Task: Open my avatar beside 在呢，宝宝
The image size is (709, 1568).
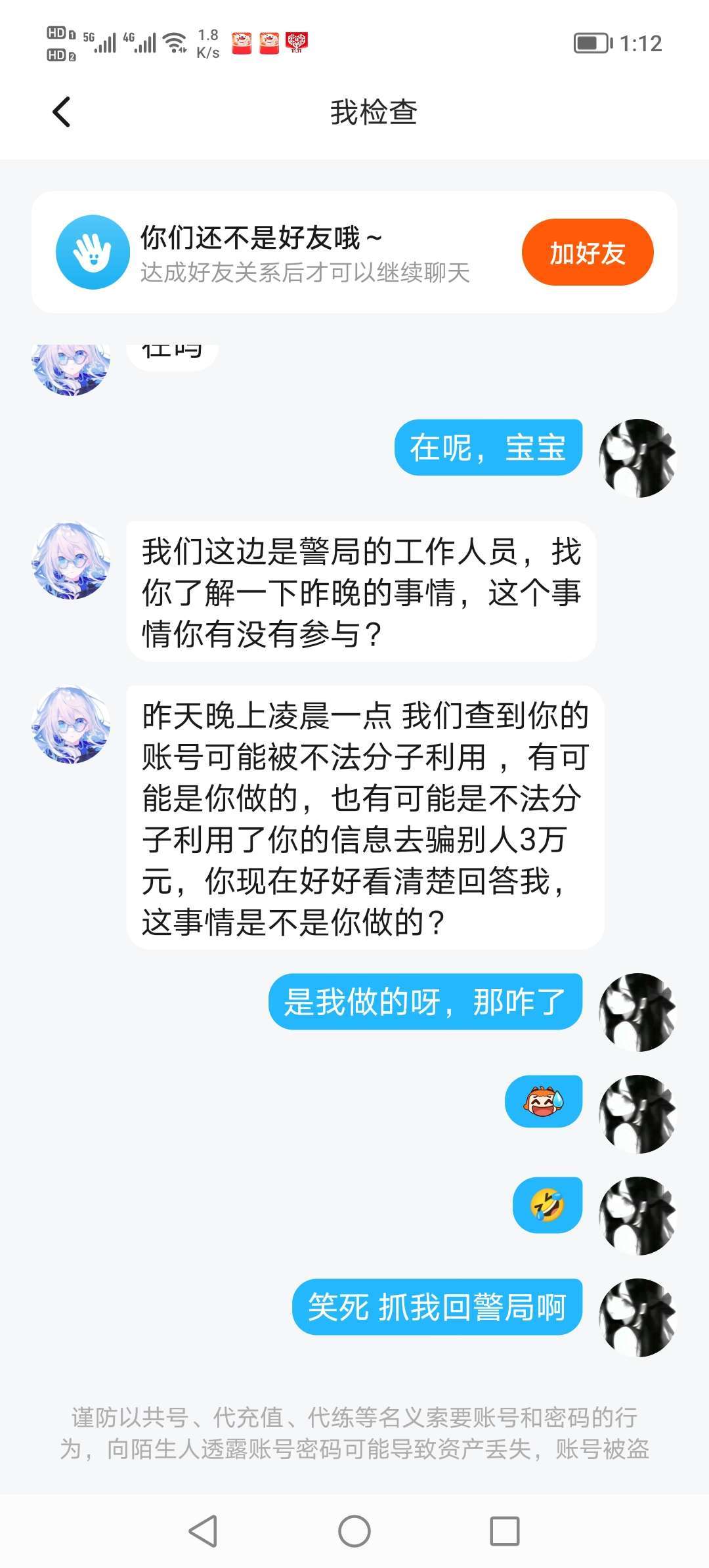Action: pyautogui.click(x=637, y=458)
